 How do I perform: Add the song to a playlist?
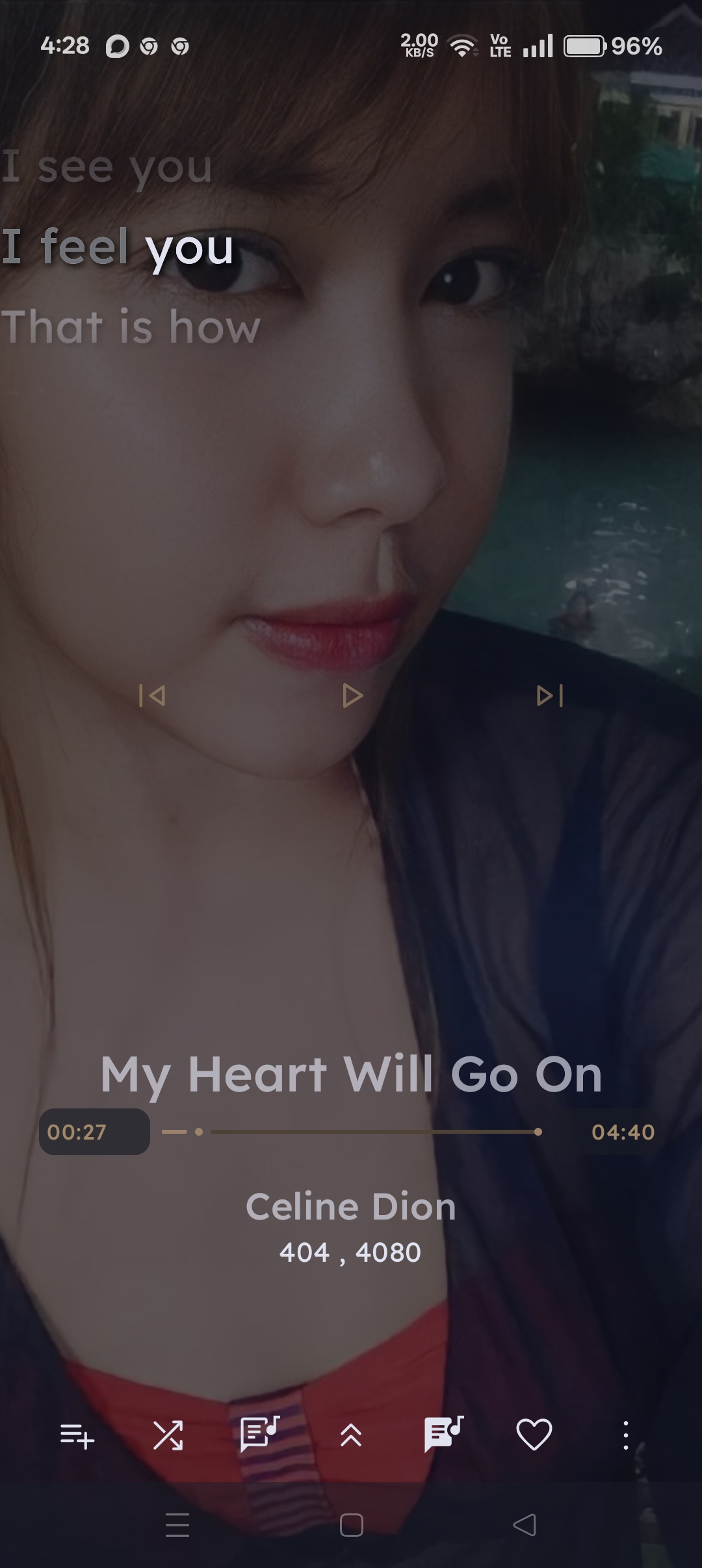[x=77, y=1435]
